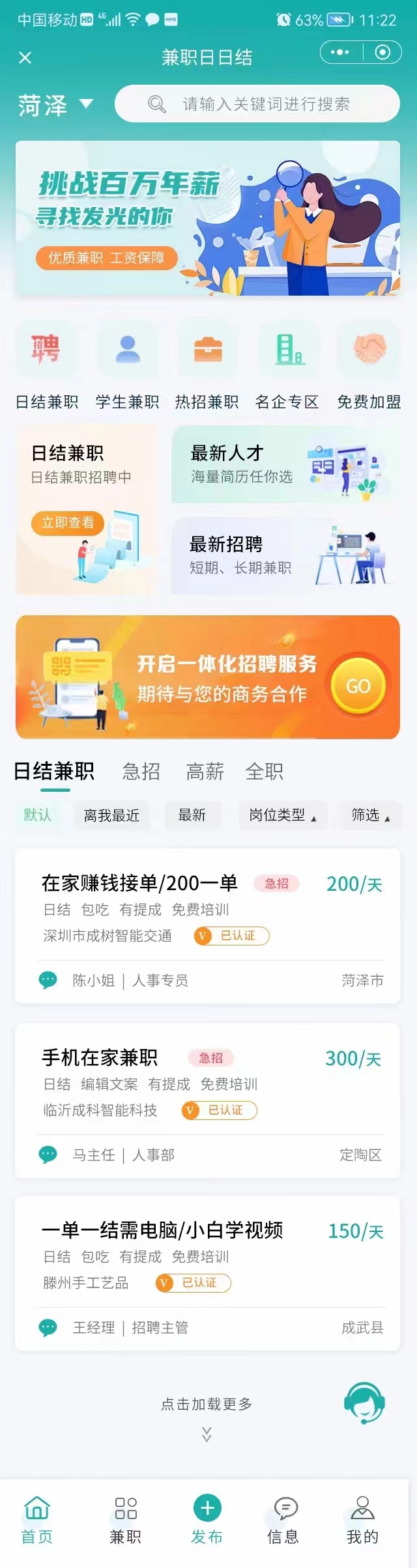
Task: Tap GO on the 一体化招聘服务 banner
Action: point(358,686)
